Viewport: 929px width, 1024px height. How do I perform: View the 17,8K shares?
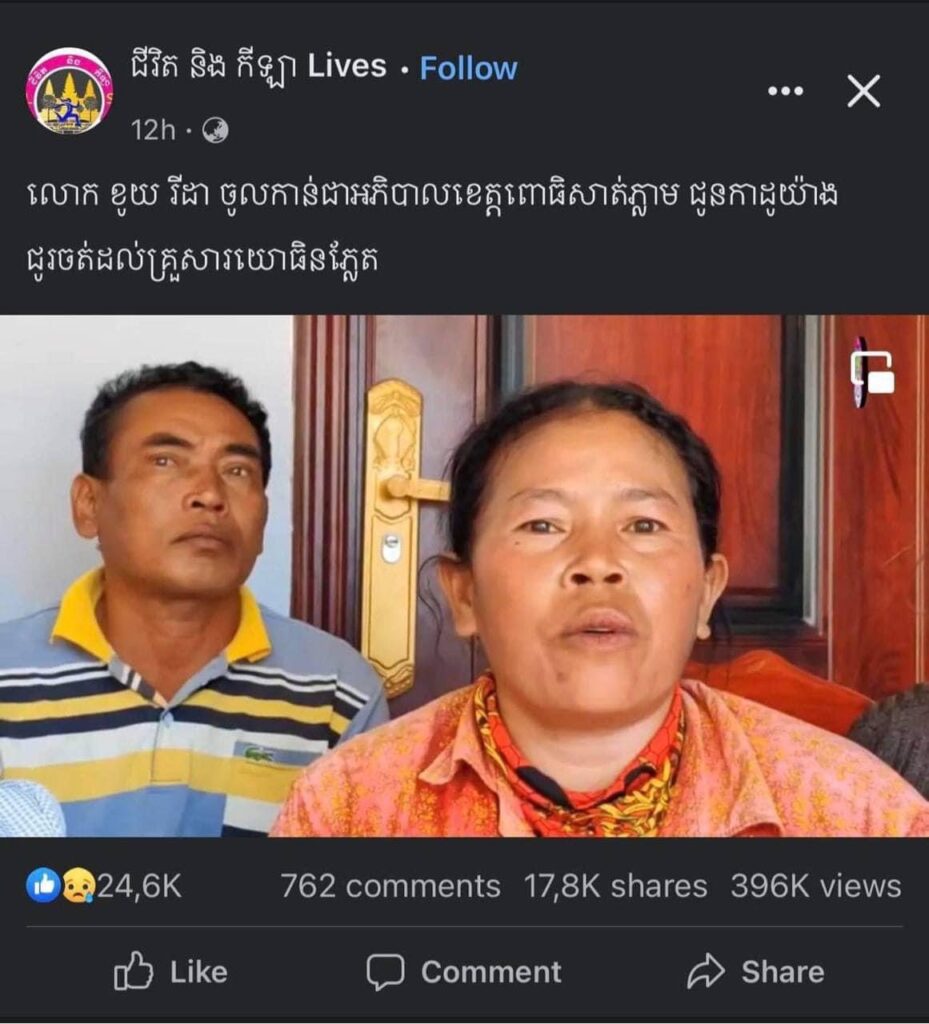[615, 886]
